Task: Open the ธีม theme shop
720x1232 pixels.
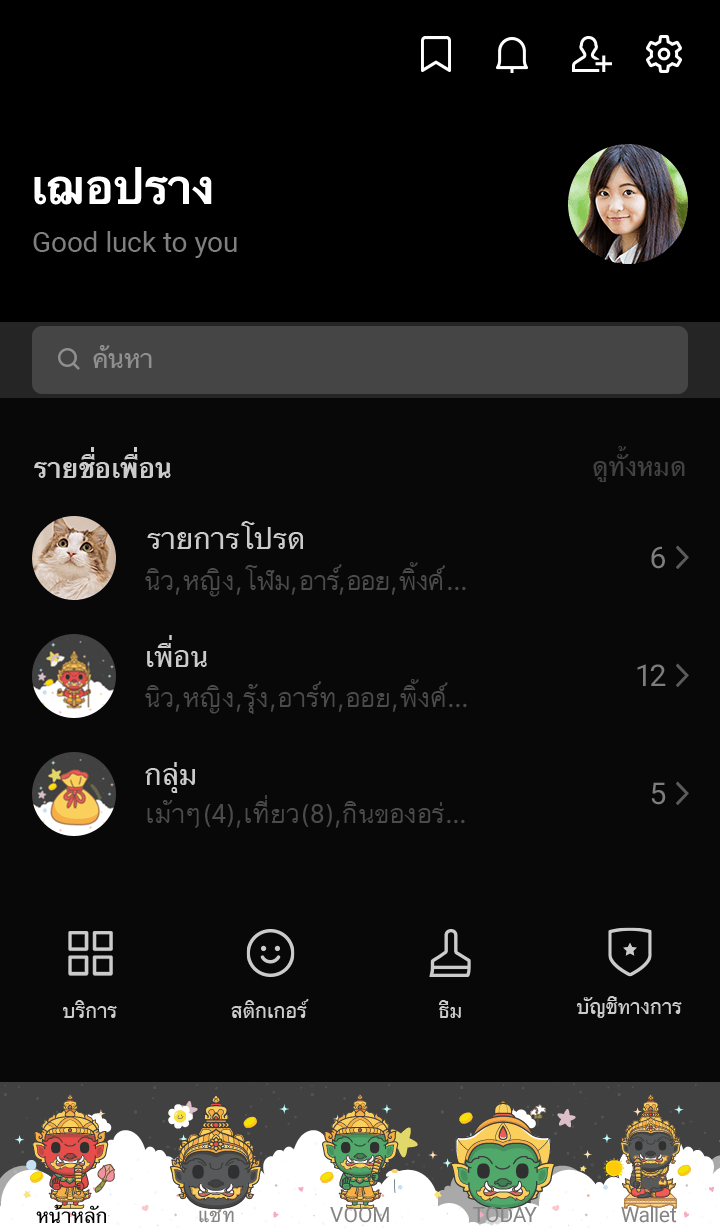Action: pos(450,974)
